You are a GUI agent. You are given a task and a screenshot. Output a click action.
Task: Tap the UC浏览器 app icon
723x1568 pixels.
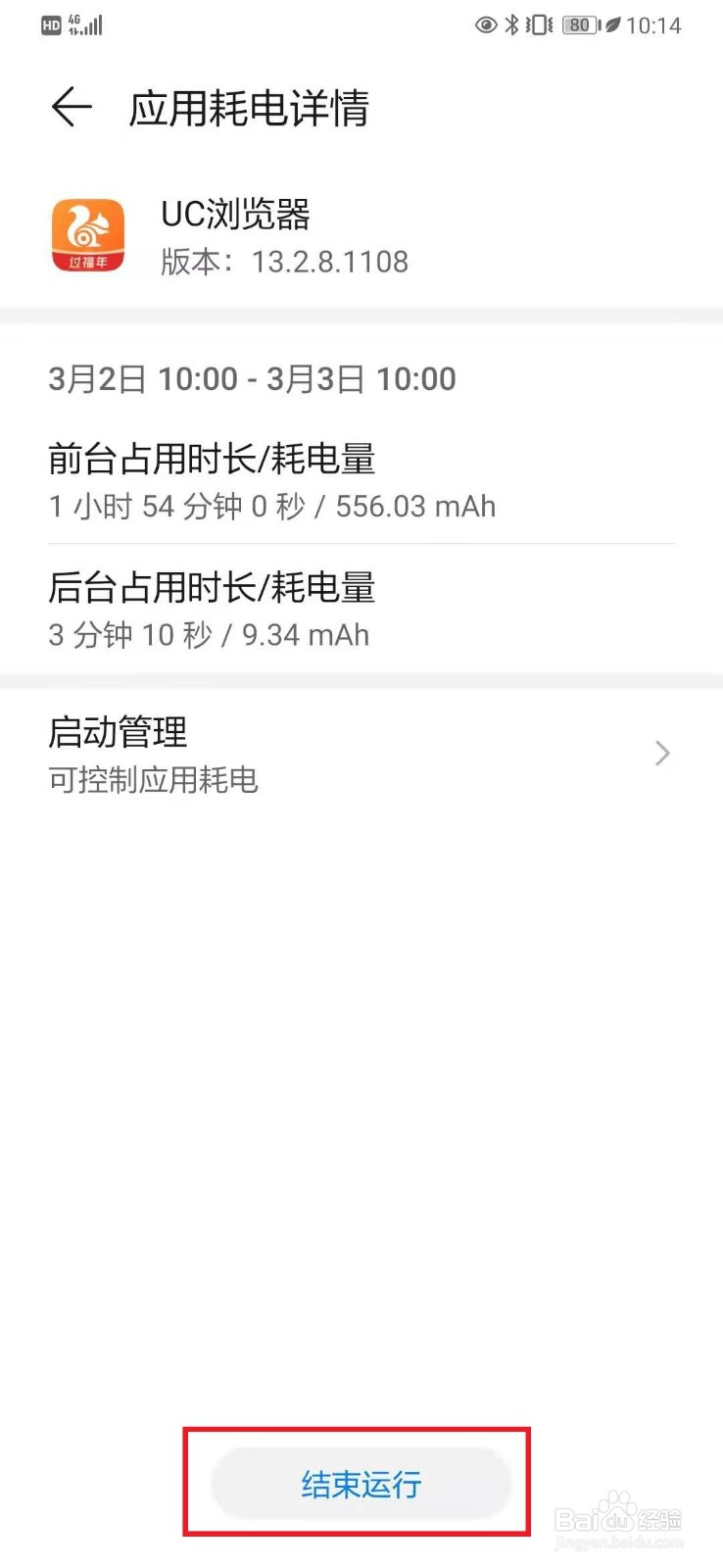click(87, 234)
